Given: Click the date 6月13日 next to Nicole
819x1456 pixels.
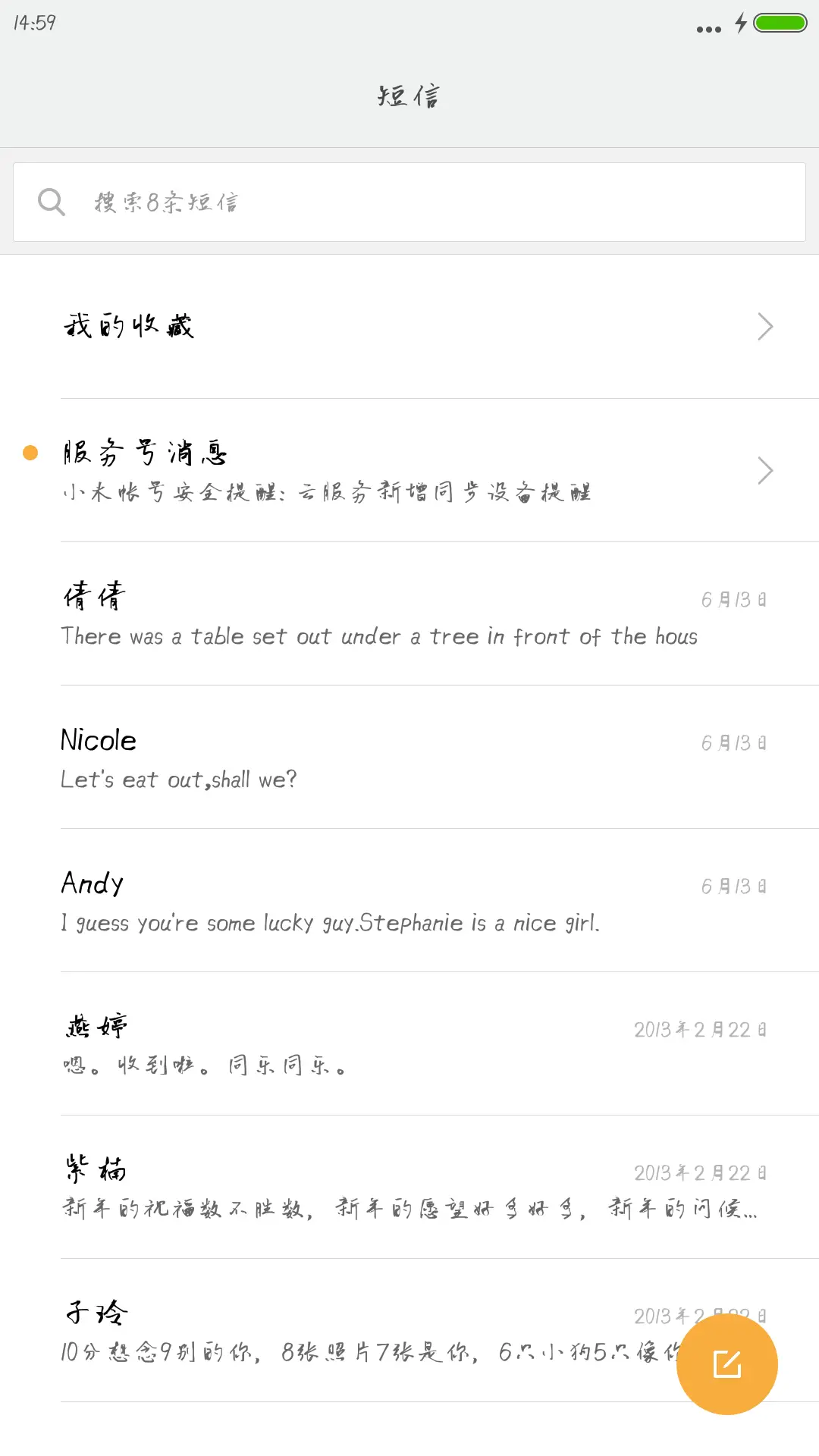Looking at the screenshot, I should [x=733, y=742].
